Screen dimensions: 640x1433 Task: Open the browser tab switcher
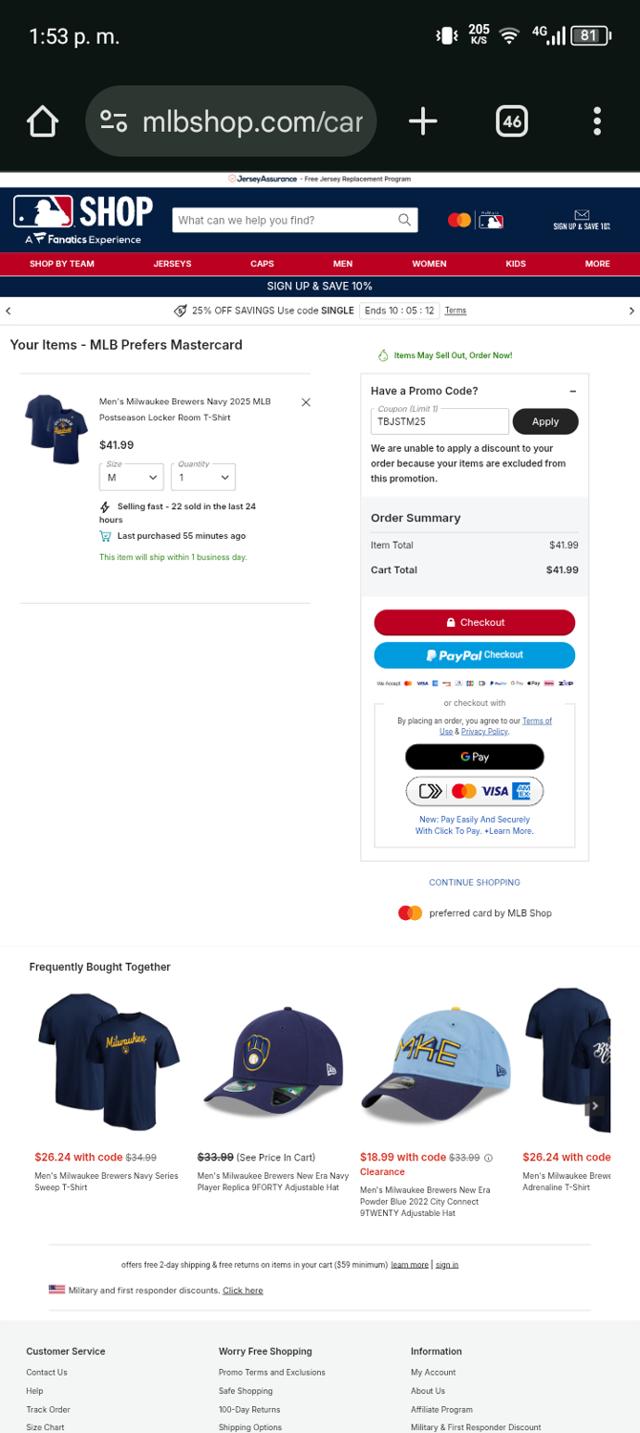[x=511, y=122]
